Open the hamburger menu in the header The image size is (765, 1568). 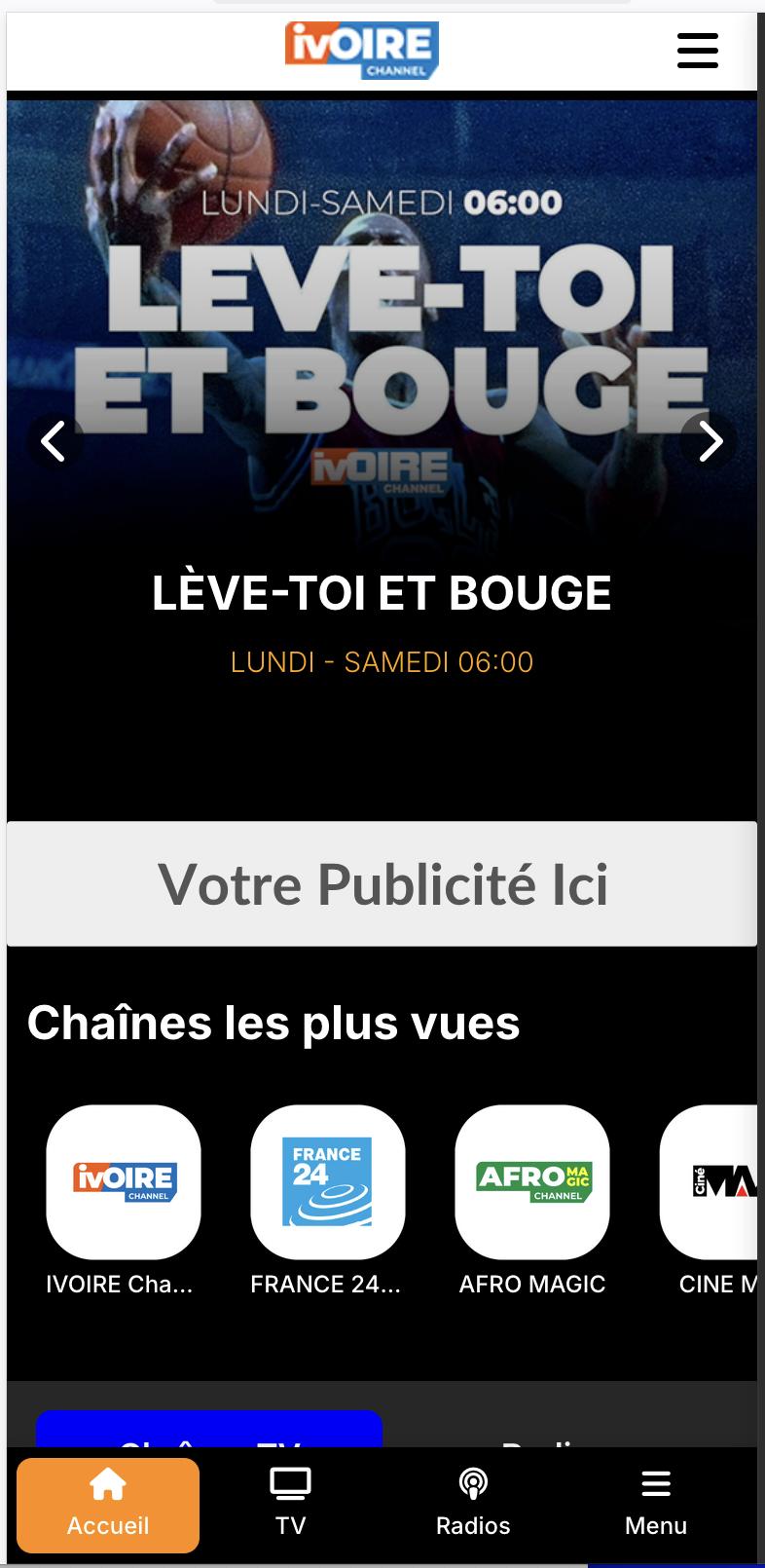pyautogui.click(x=697, y=51)
